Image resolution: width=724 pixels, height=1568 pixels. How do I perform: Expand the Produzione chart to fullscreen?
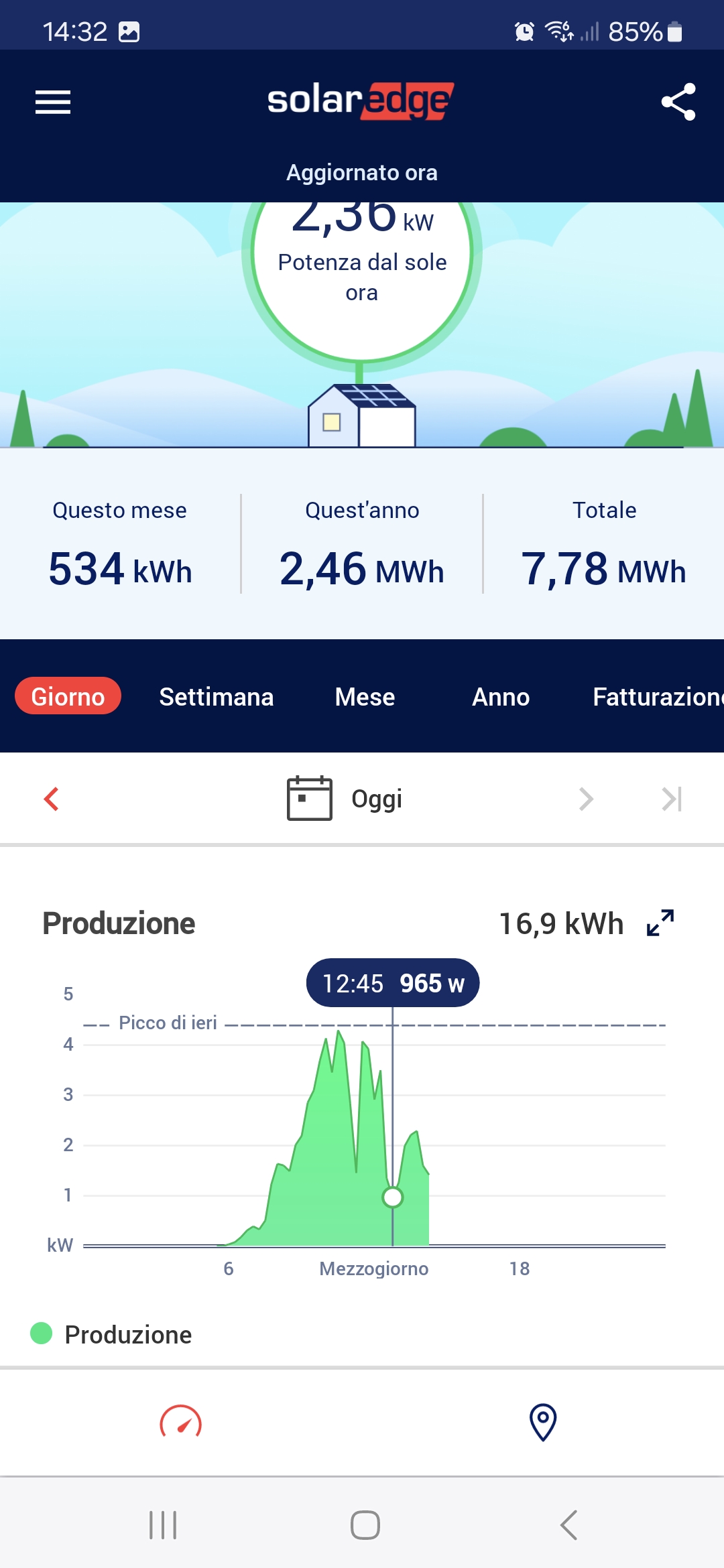(x=660, y=923)
